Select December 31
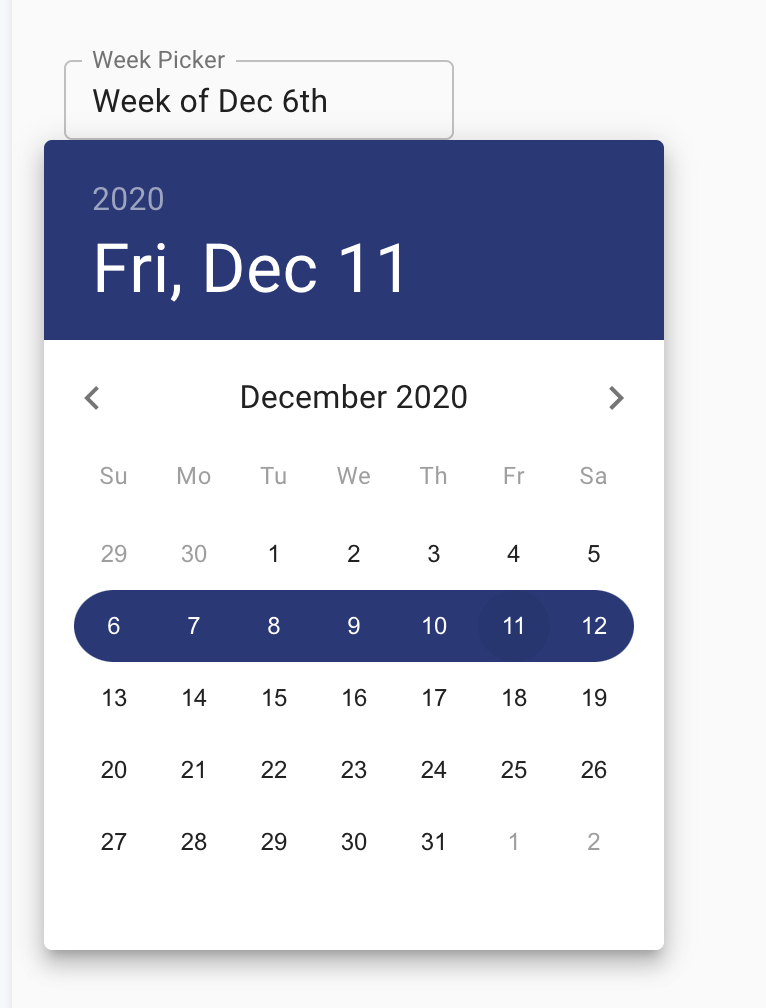 point(434,842)
